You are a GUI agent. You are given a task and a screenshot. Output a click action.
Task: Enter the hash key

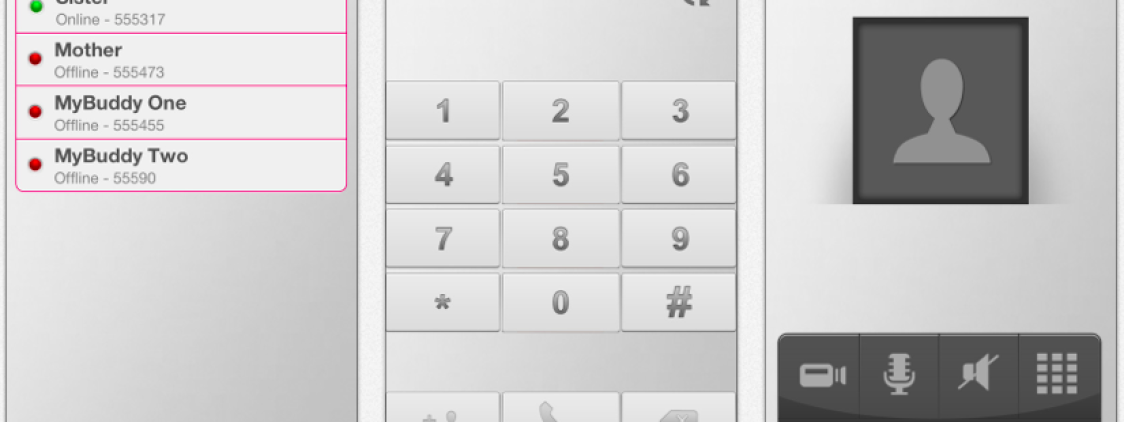[x=679, y=302]
